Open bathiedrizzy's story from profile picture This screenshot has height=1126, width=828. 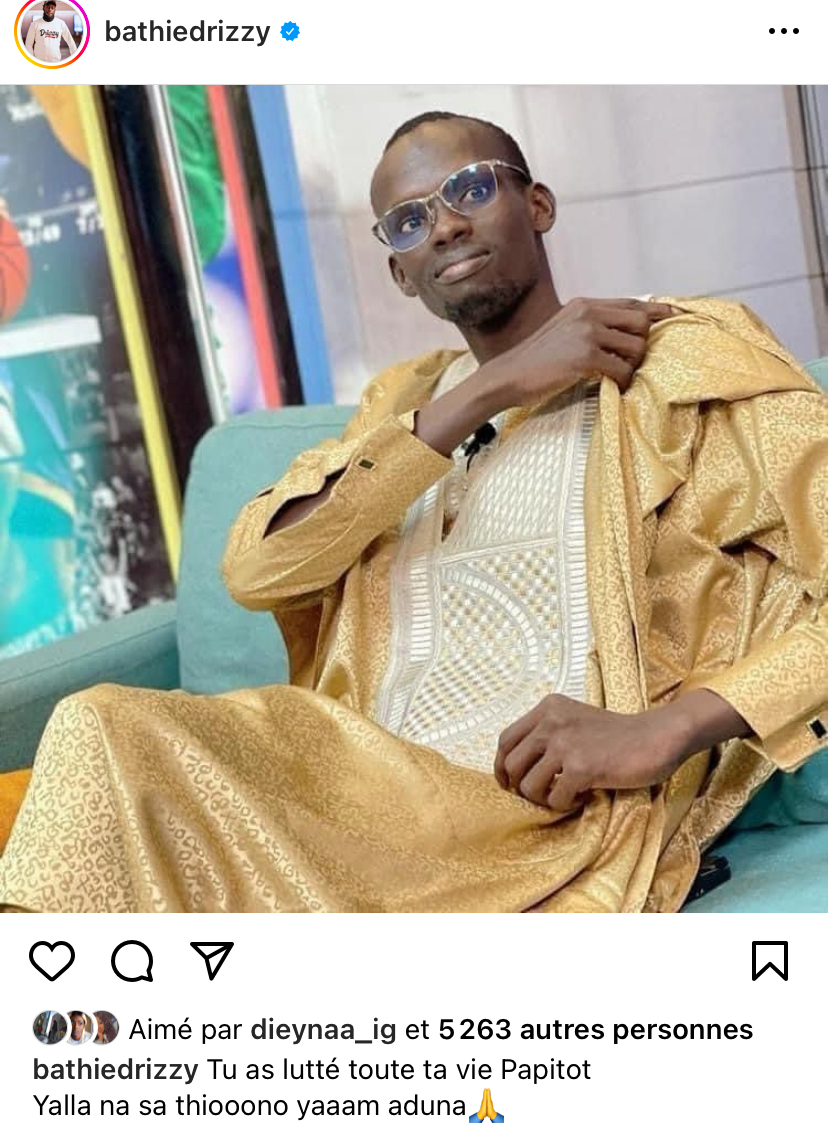point(51,33)
